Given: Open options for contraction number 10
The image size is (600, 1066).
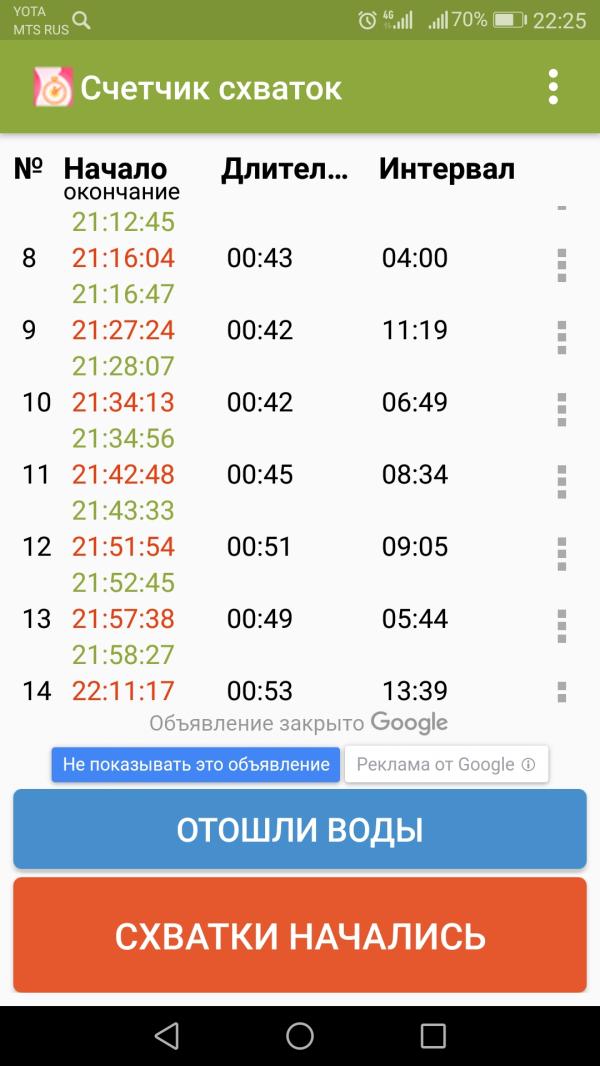Looking at the screenshot, I should [561, 409].
